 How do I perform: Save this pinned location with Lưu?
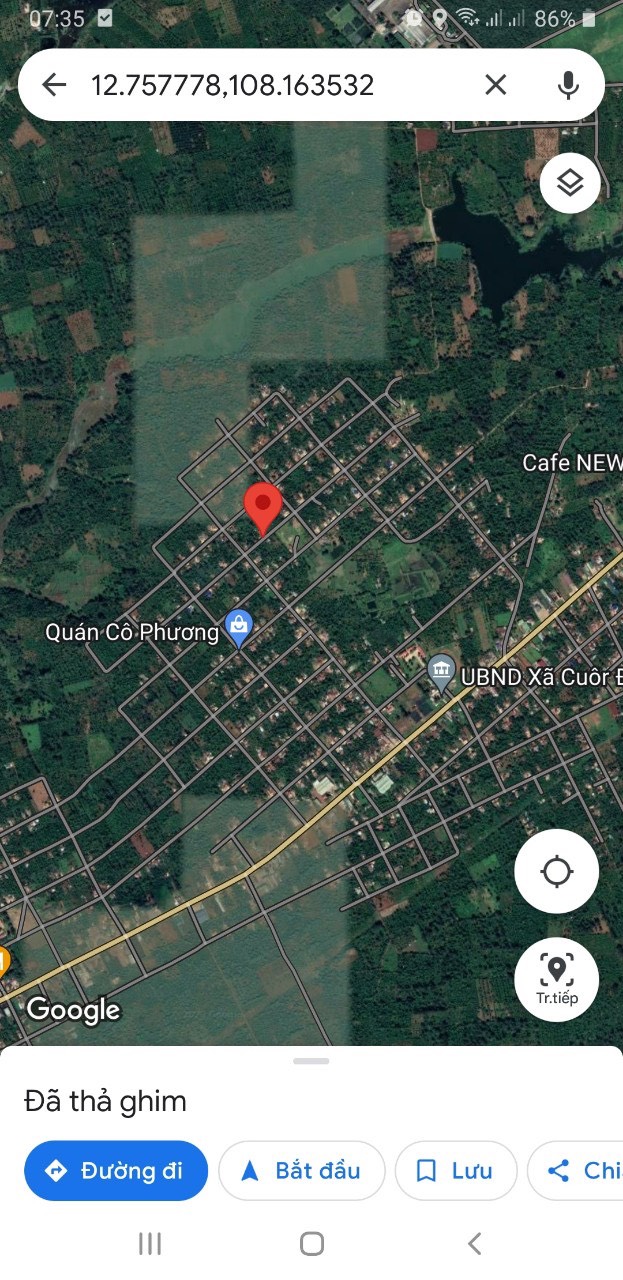[456, 1171]
